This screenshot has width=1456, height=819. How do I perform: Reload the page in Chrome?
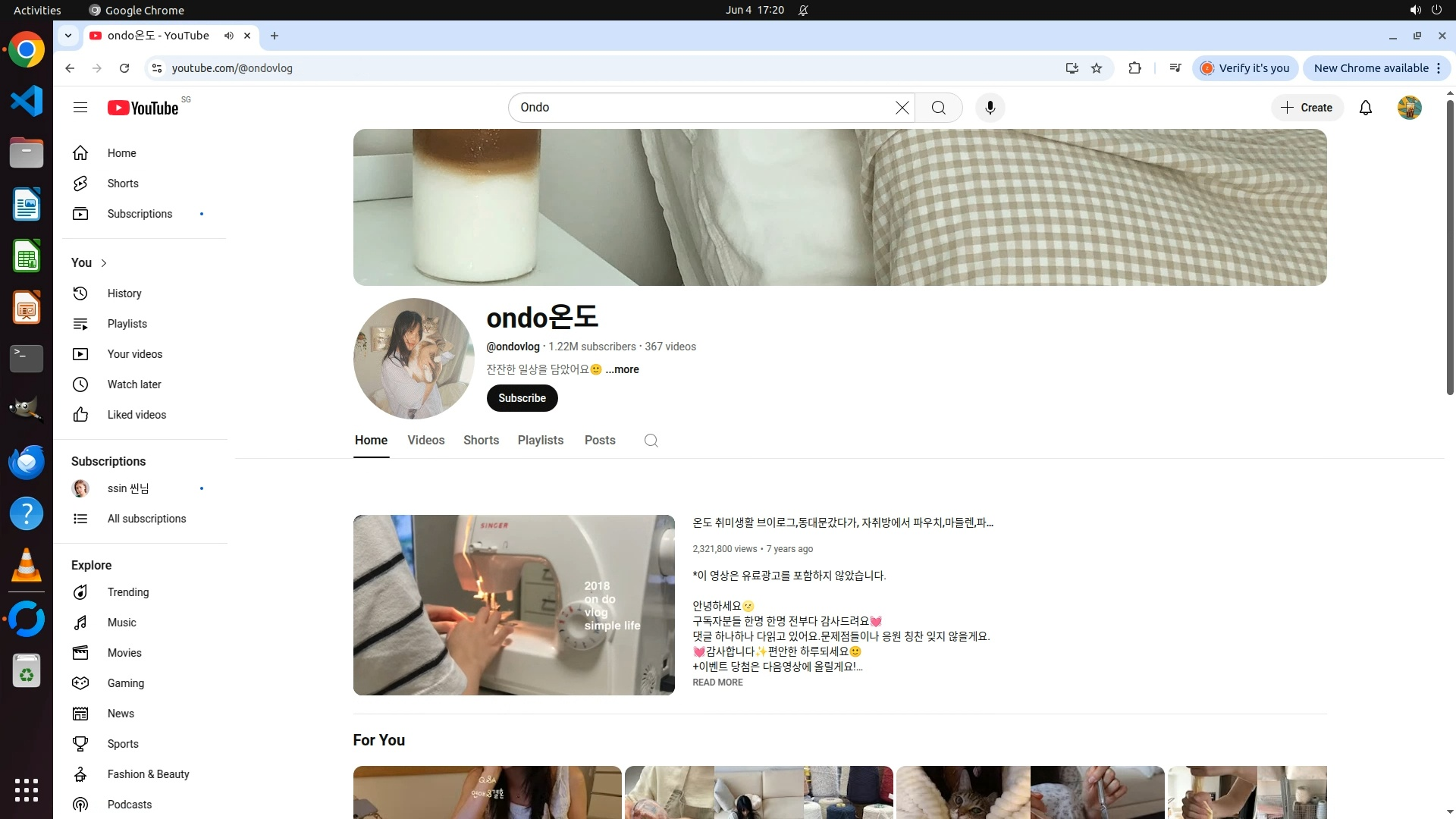pos(124,68)
